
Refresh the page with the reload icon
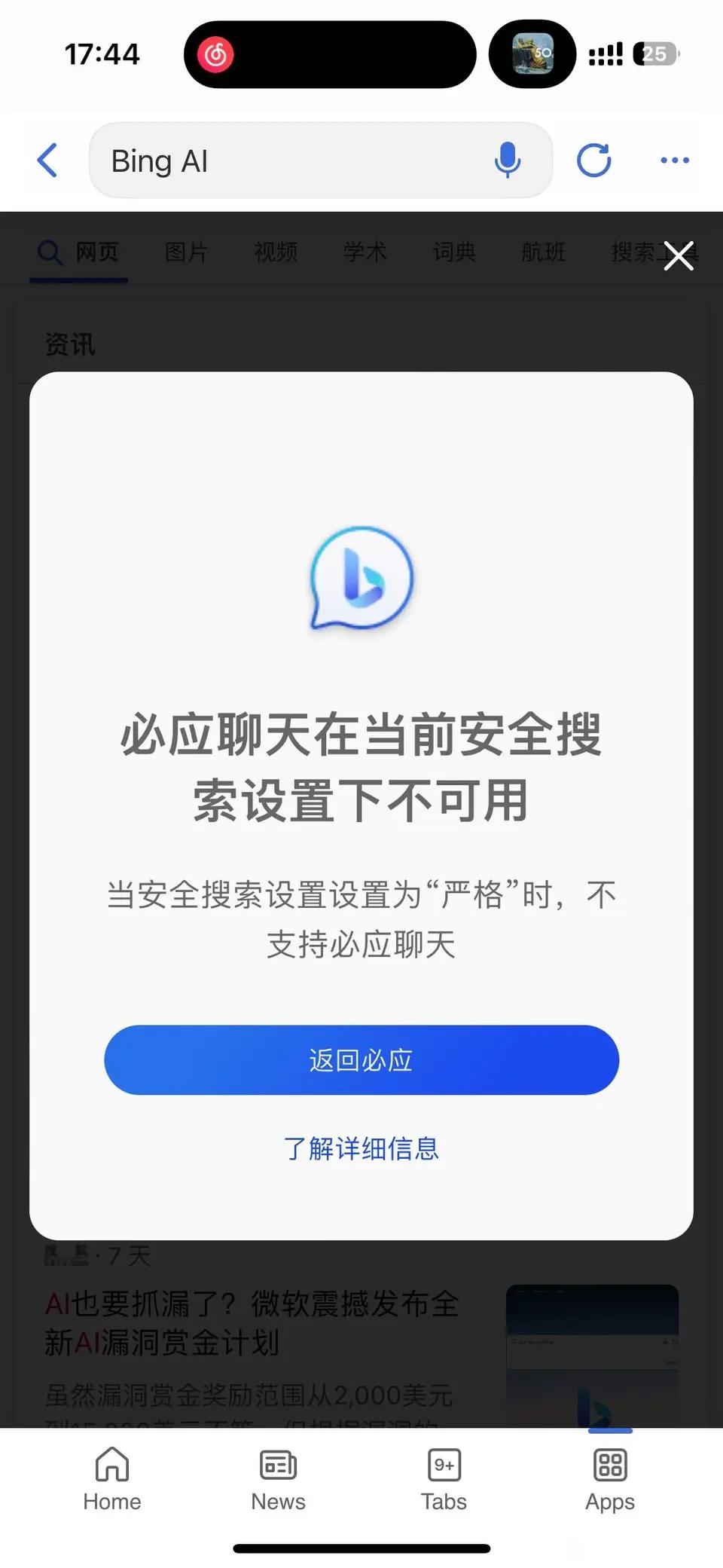[x=593, y=160]
